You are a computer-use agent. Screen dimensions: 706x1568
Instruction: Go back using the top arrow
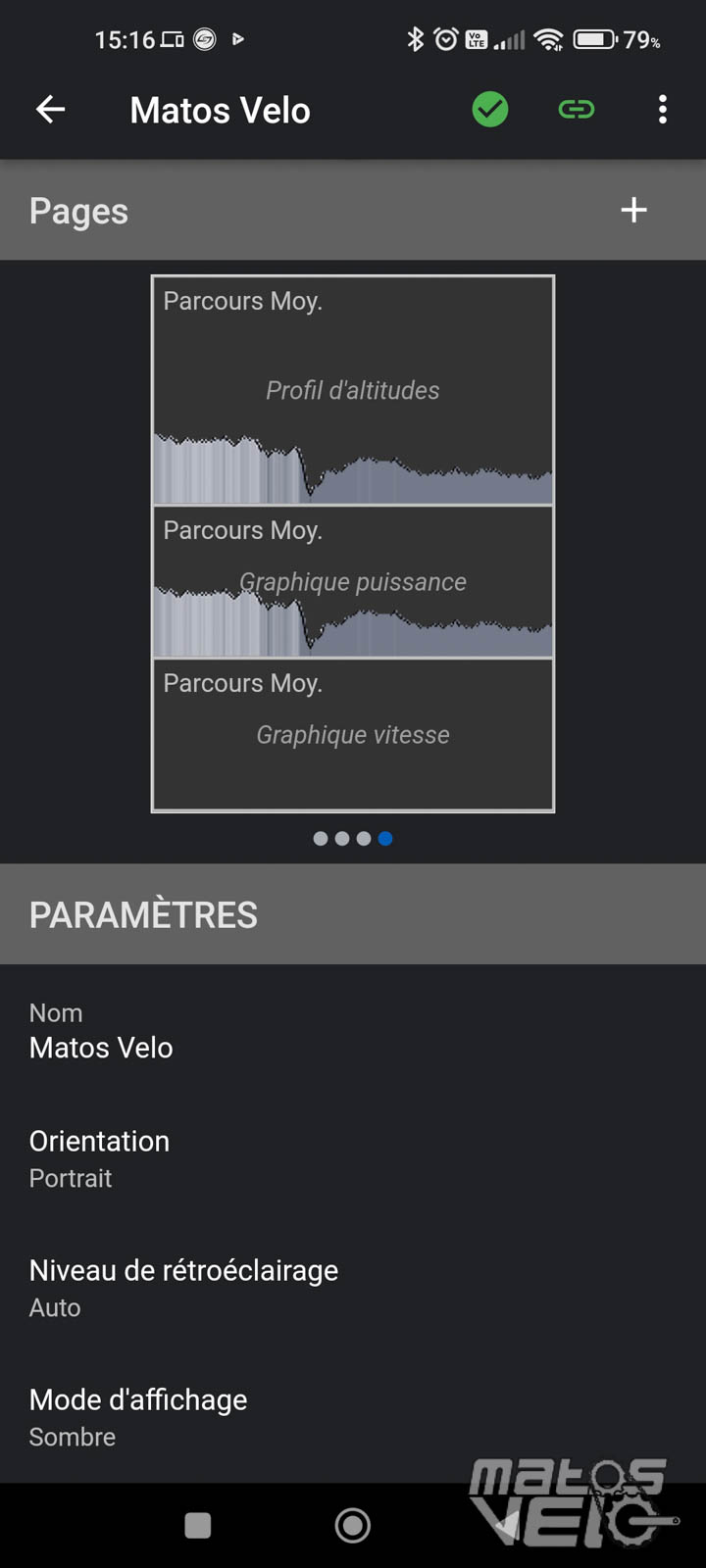[51, 110]
